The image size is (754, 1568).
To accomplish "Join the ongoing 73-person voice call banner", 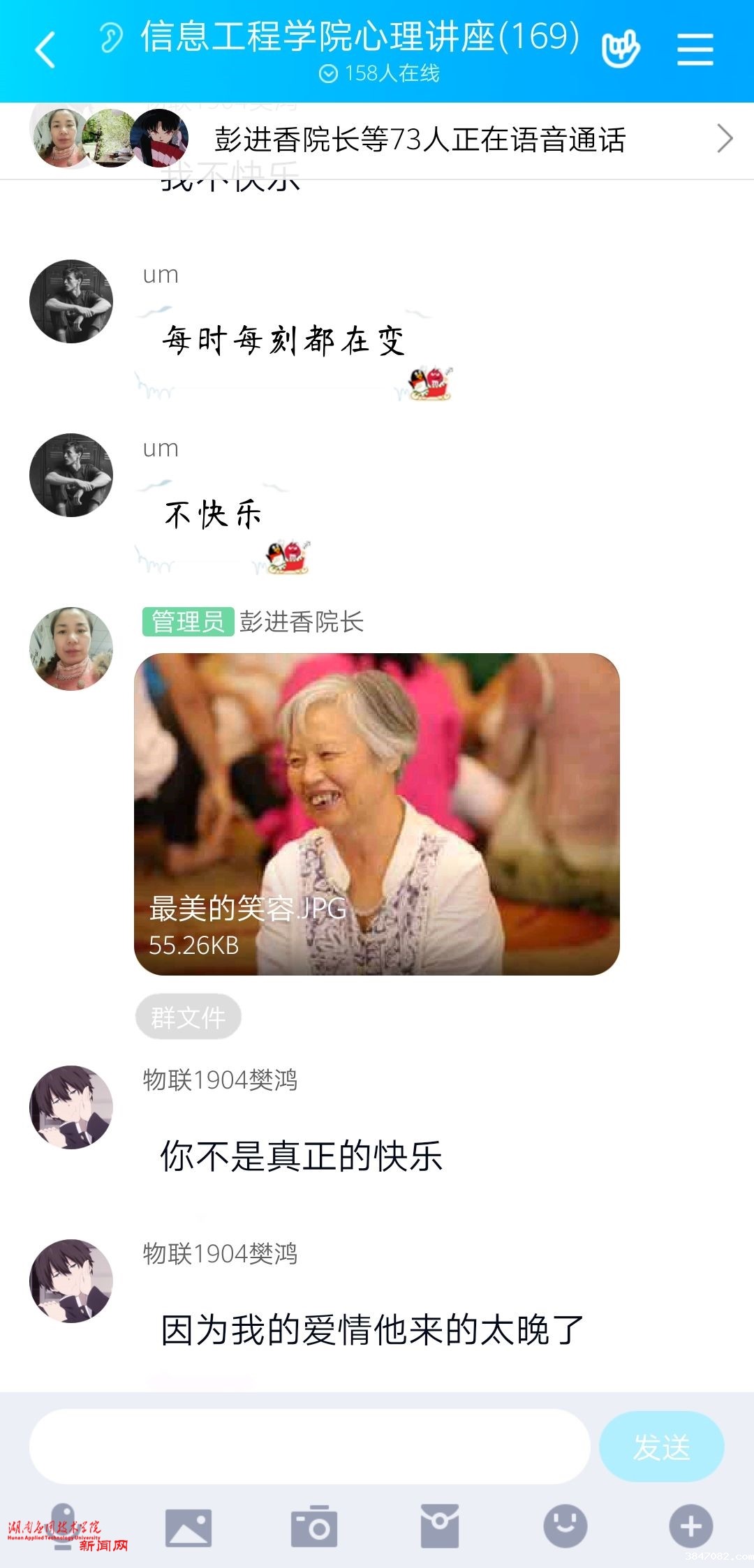I will (419, 140).
